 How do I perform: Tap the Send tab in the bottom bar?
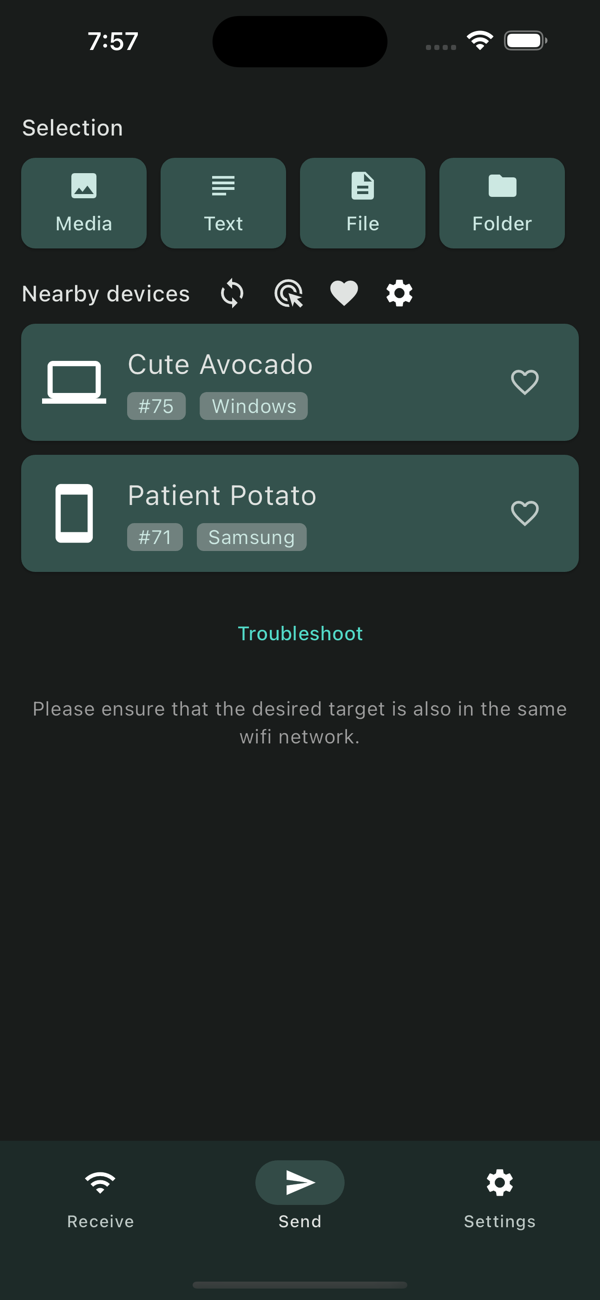(x=300, y=1197)
